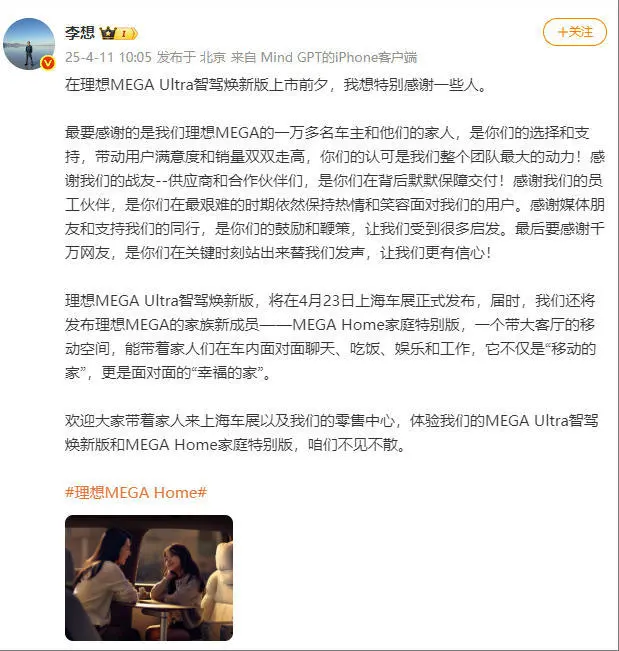Screen dimensions: 619x651
Task: Open the username 李想
Action: pyautogui.click(x=78, y=34)
